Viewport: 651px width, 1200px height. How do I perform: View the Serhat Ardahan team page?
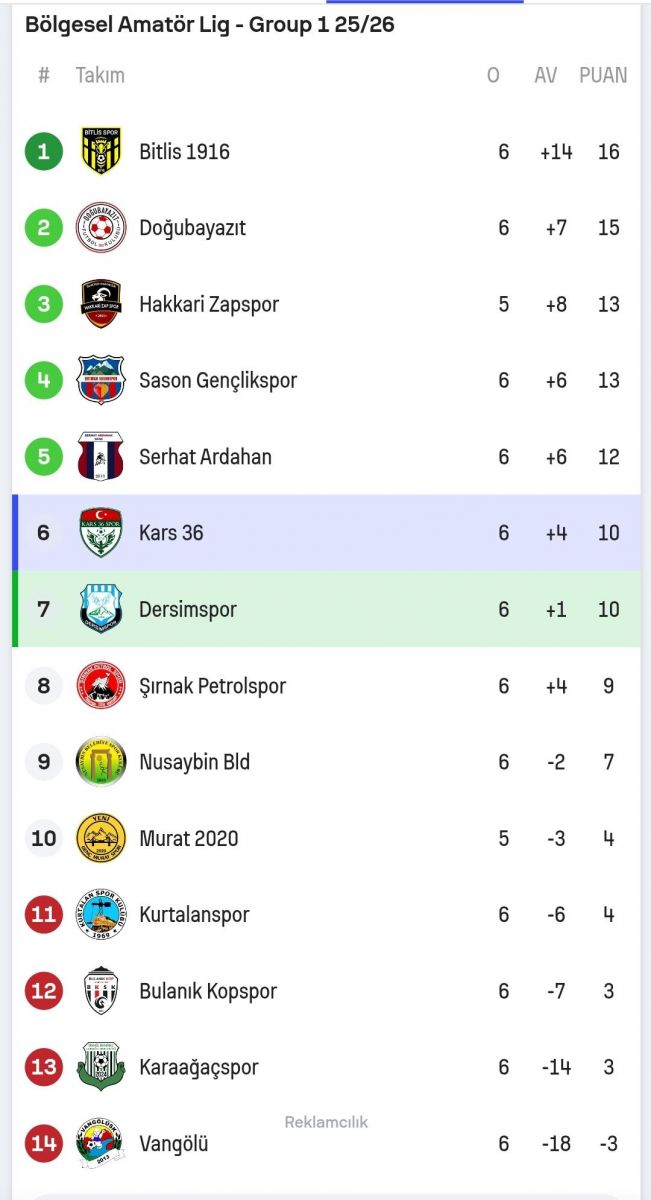point(205,457)
